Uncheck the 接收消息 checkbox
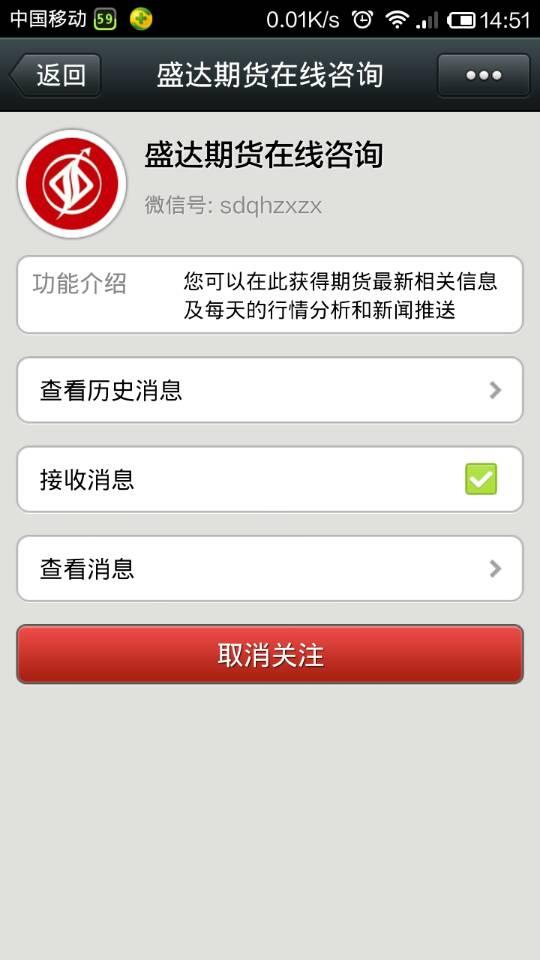 [481, 479]
